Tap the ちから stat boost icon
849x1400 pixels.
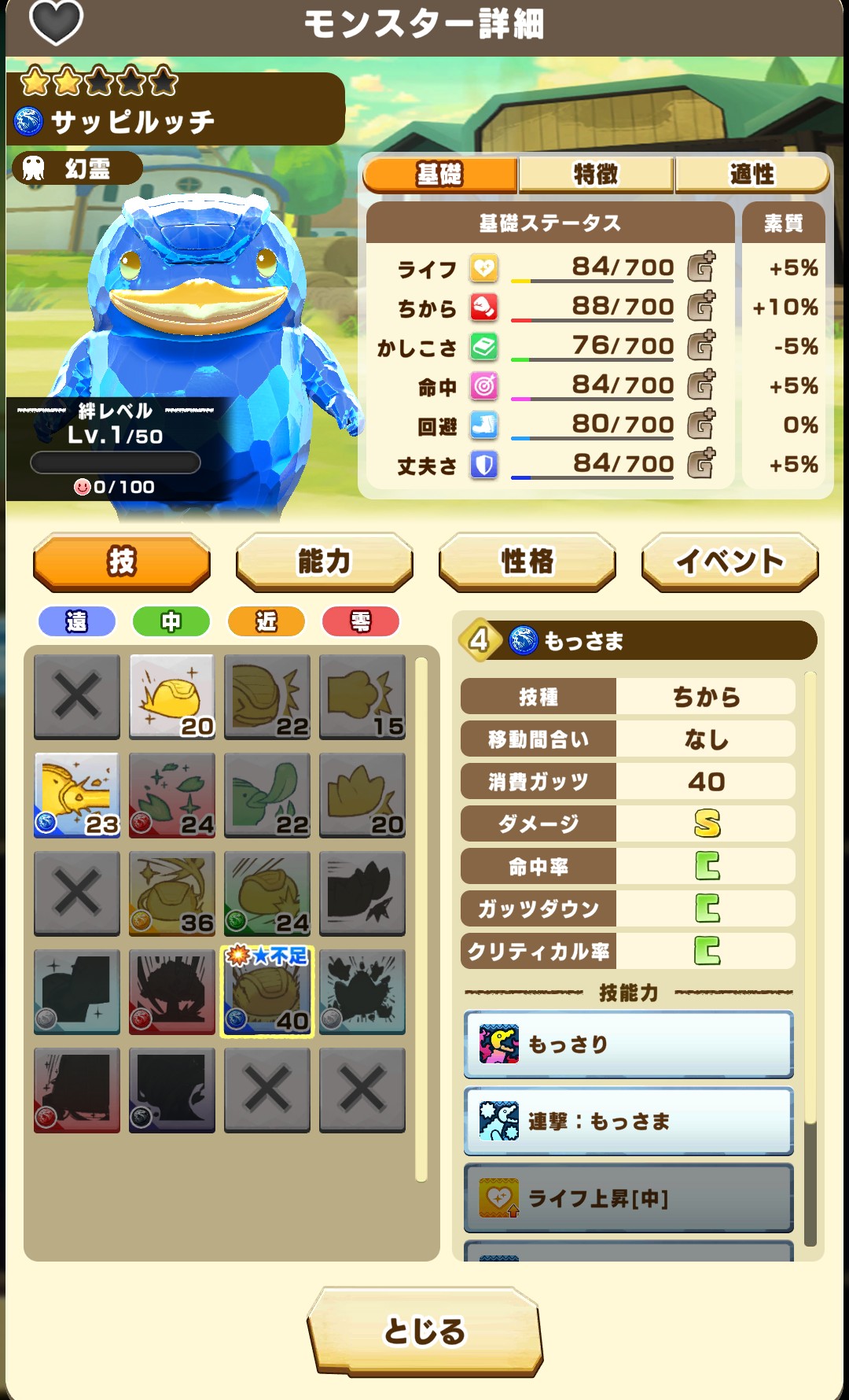(701, 307)
